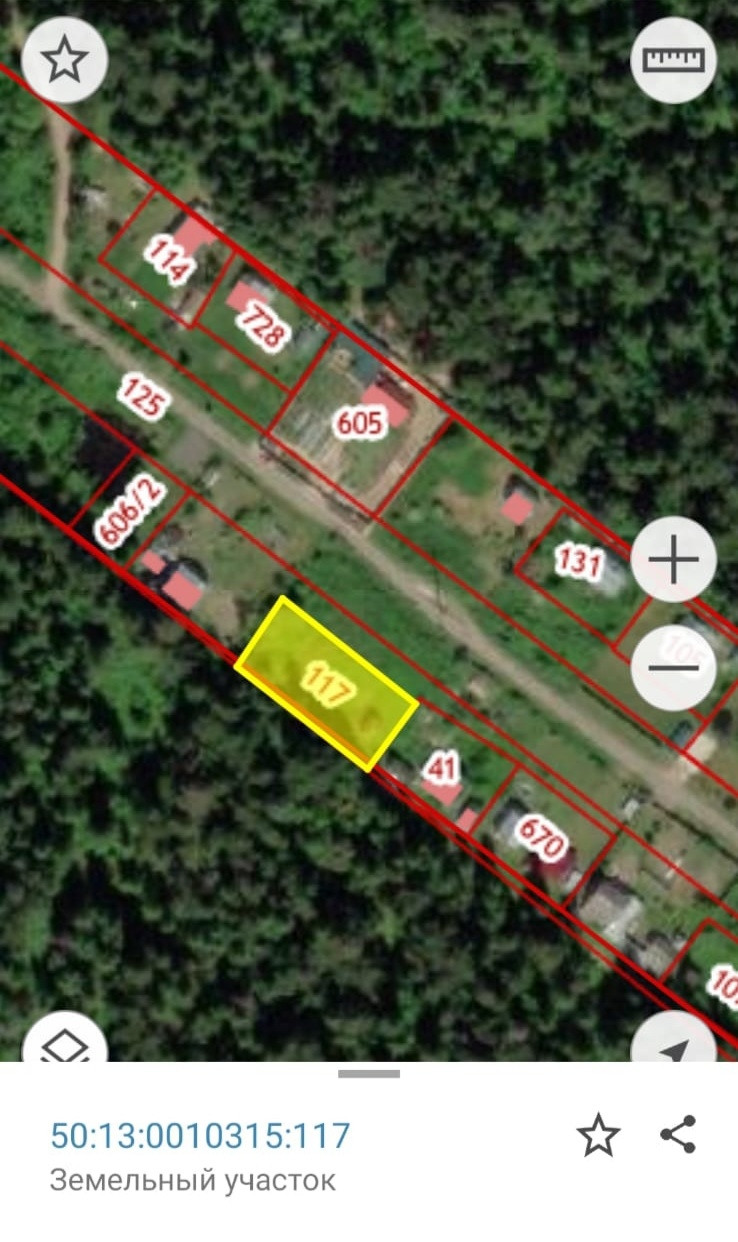Image resolution: width=738 pixels, height=1242 pixels.
Task: Share the selected land parcel
Action: point(679,1135)
